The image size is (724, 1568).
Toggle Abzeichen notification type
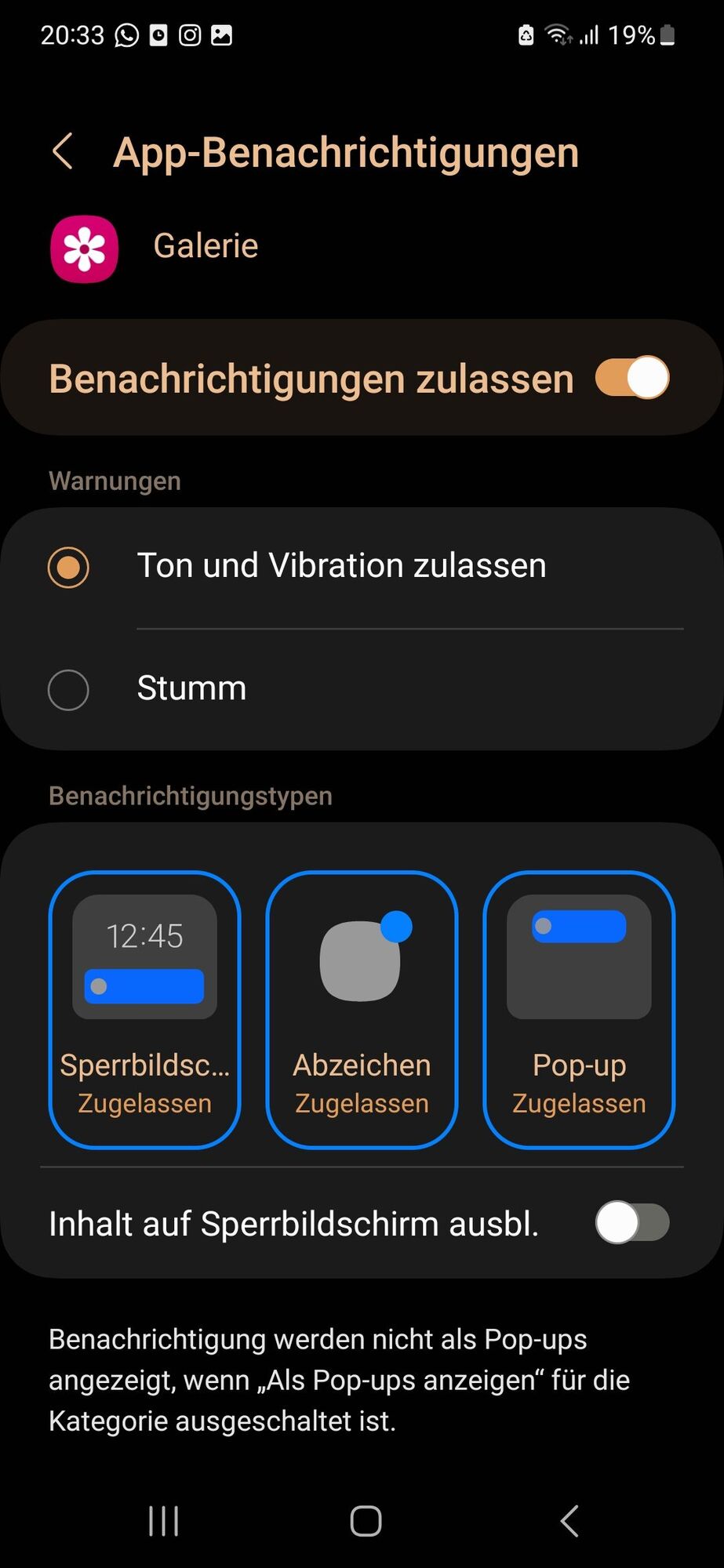362,1009
